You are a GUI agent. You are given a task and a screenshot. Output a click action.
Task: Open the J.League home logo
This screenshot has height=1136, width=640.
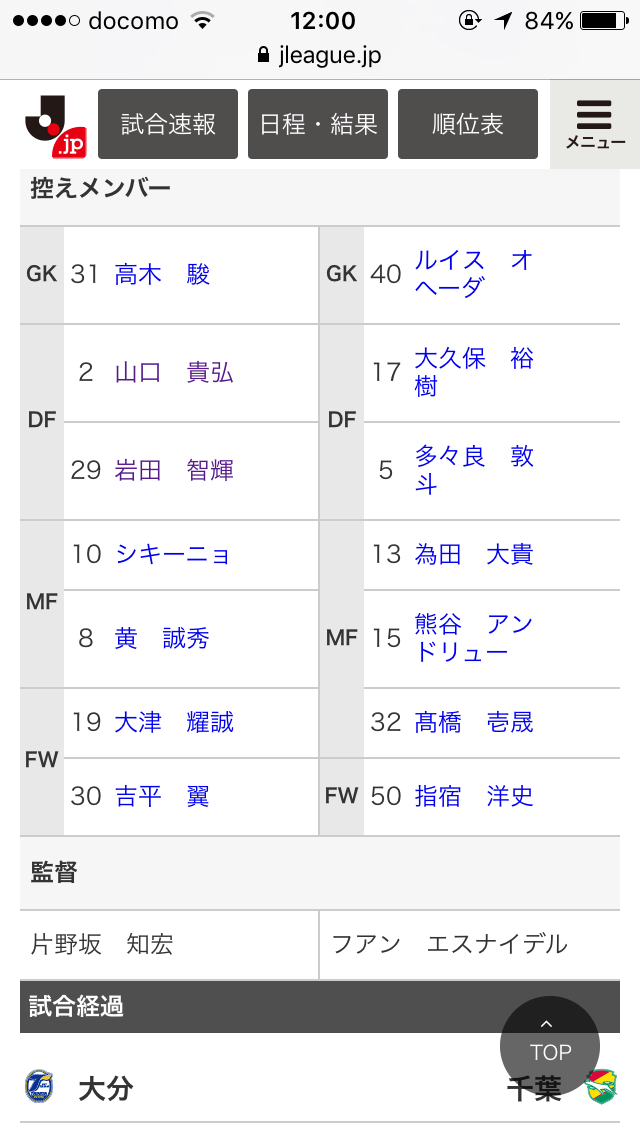pos(55,126)
